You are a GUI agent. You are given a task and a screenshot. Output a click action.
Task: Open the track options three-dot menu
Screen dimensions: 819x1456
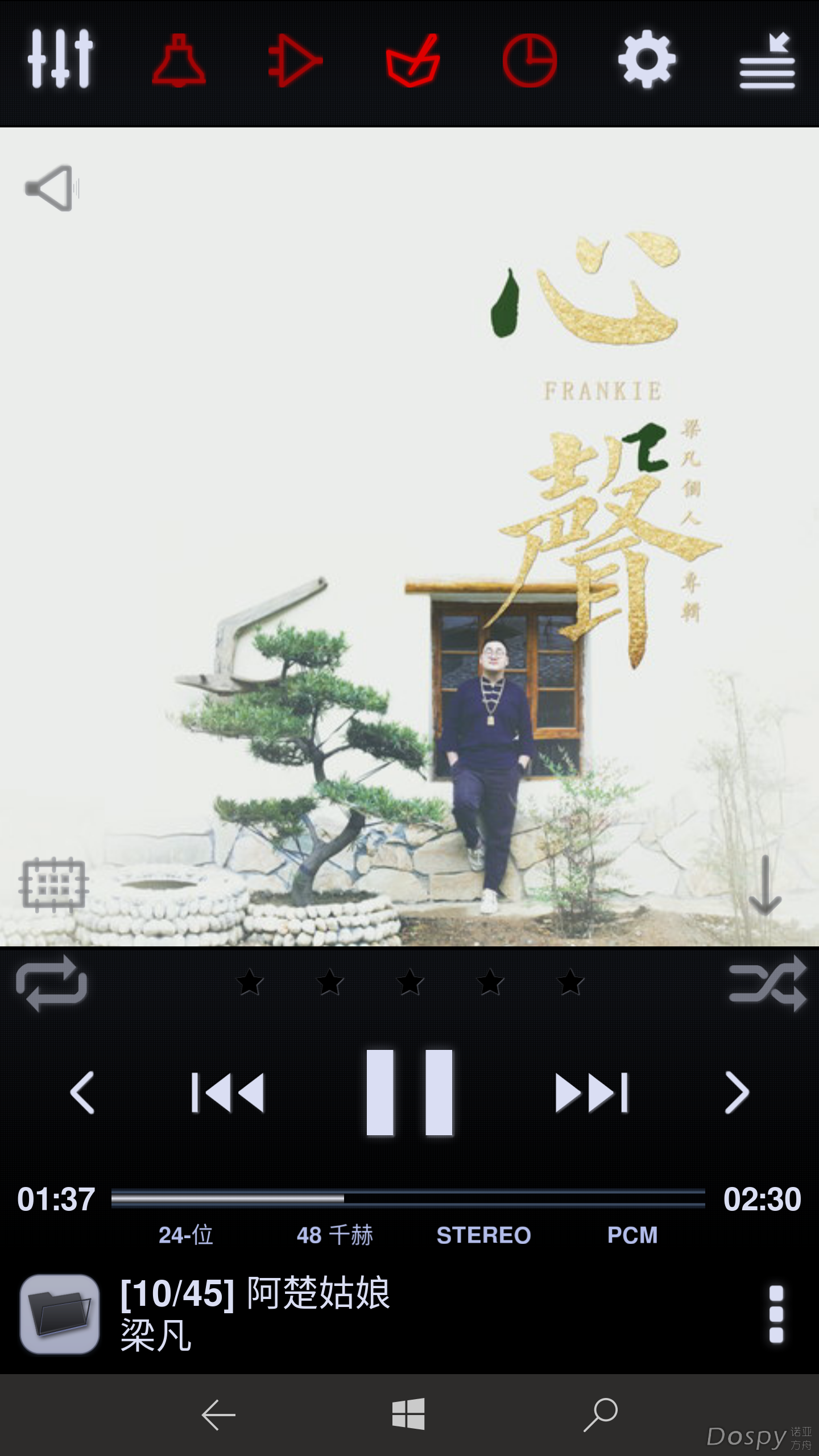tap(776, 1314)
